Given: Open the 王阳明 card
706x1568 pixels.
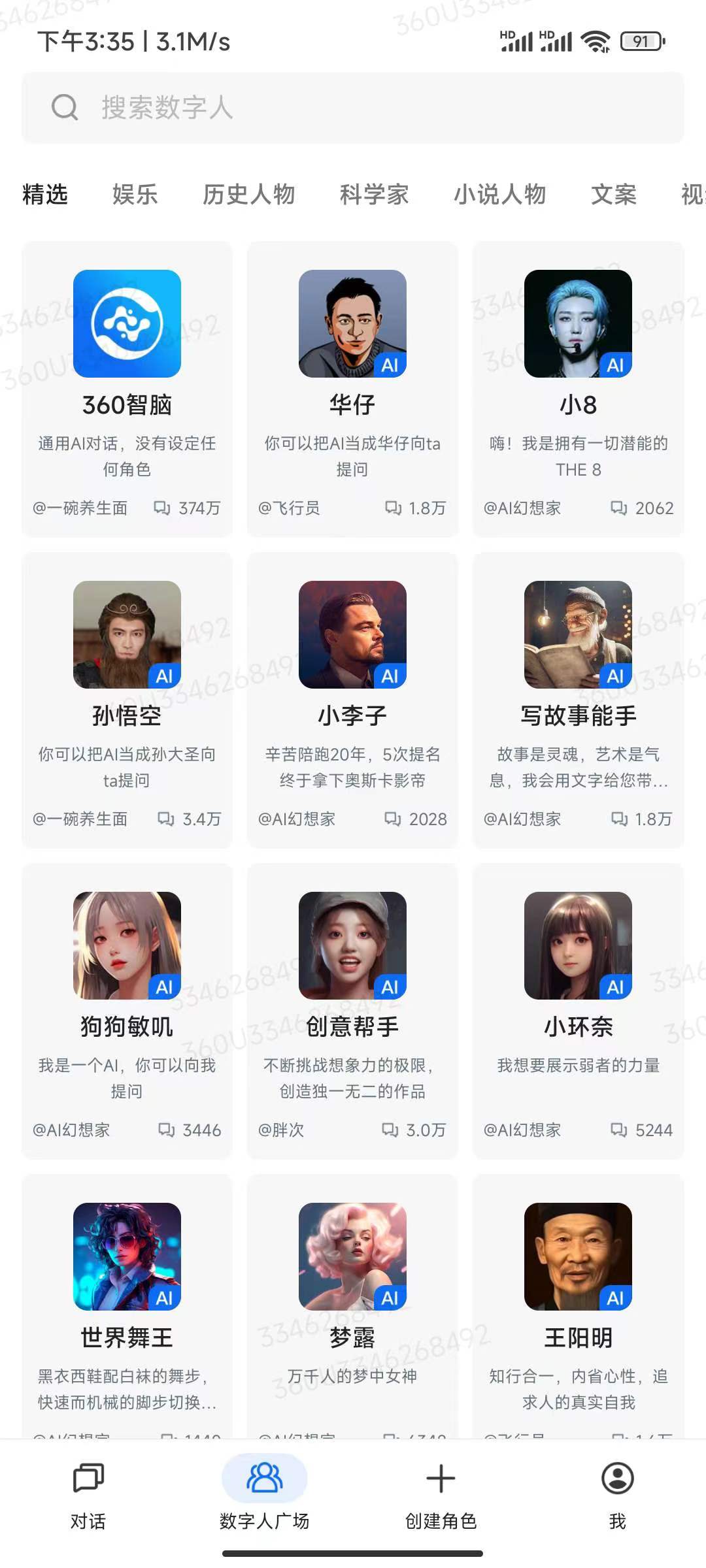Looking at the screenshot, I should (x=578, y=1307).
